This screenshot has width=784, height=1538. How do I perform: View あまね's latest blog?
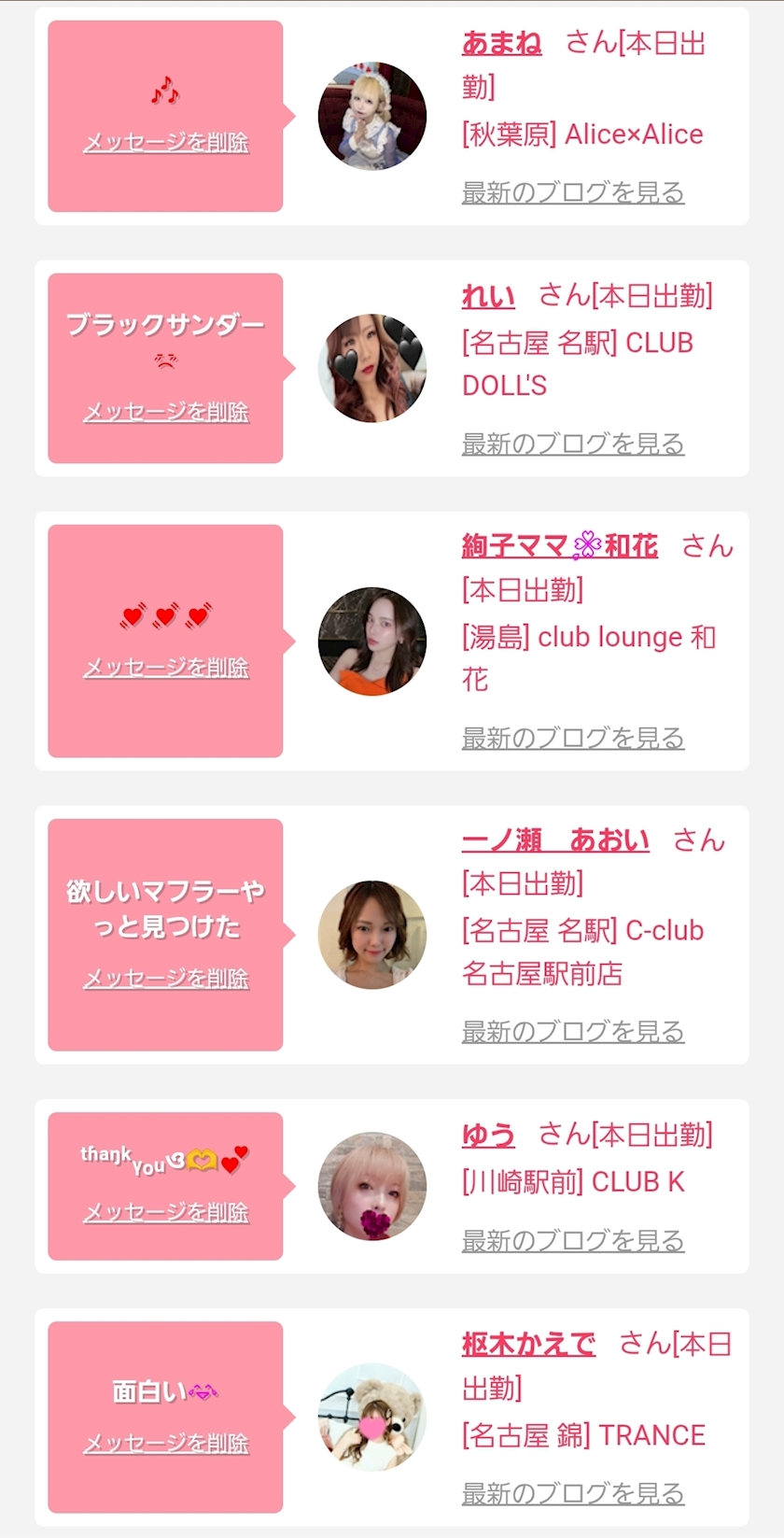coord(573,192)
